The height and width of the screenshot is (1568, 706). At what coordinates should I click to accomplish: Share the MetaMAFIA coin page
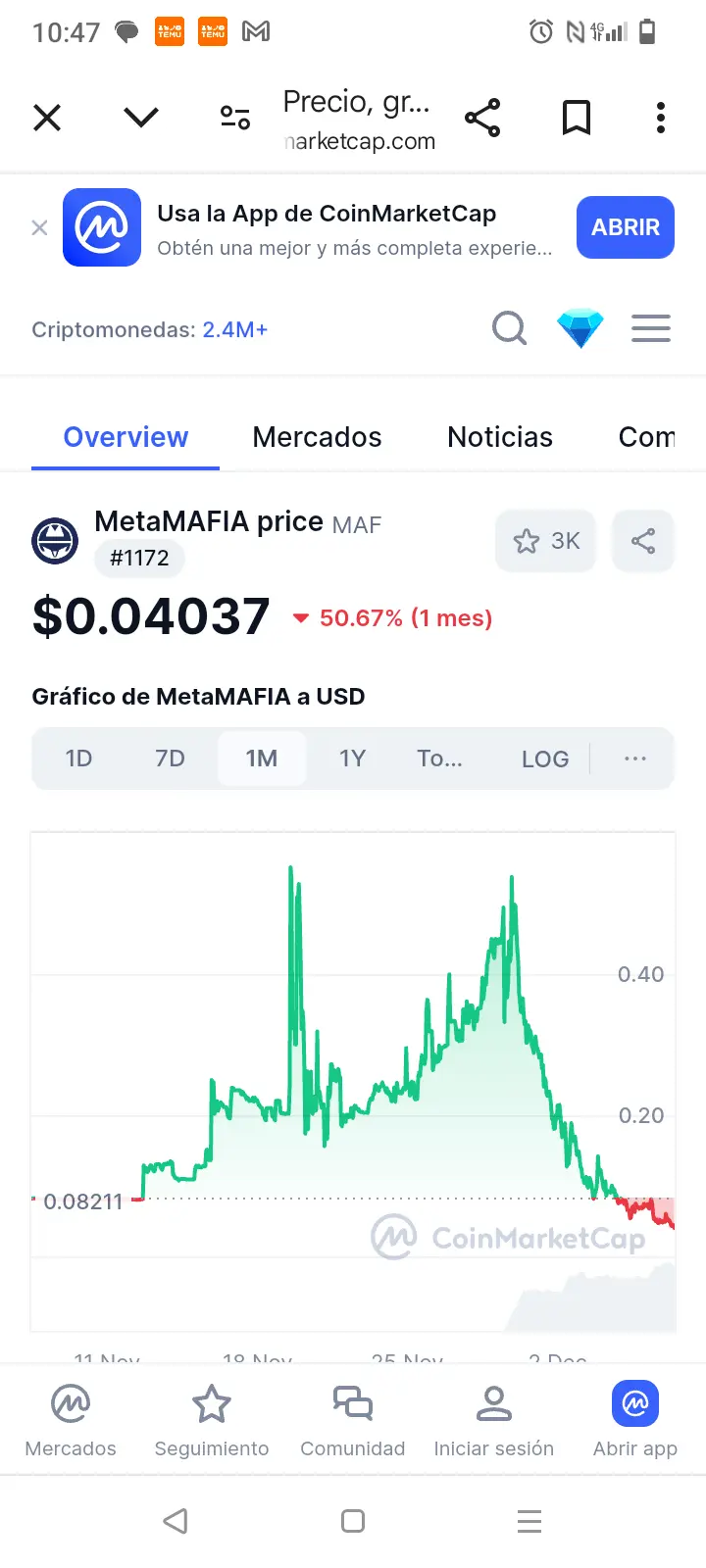(643, 541)
